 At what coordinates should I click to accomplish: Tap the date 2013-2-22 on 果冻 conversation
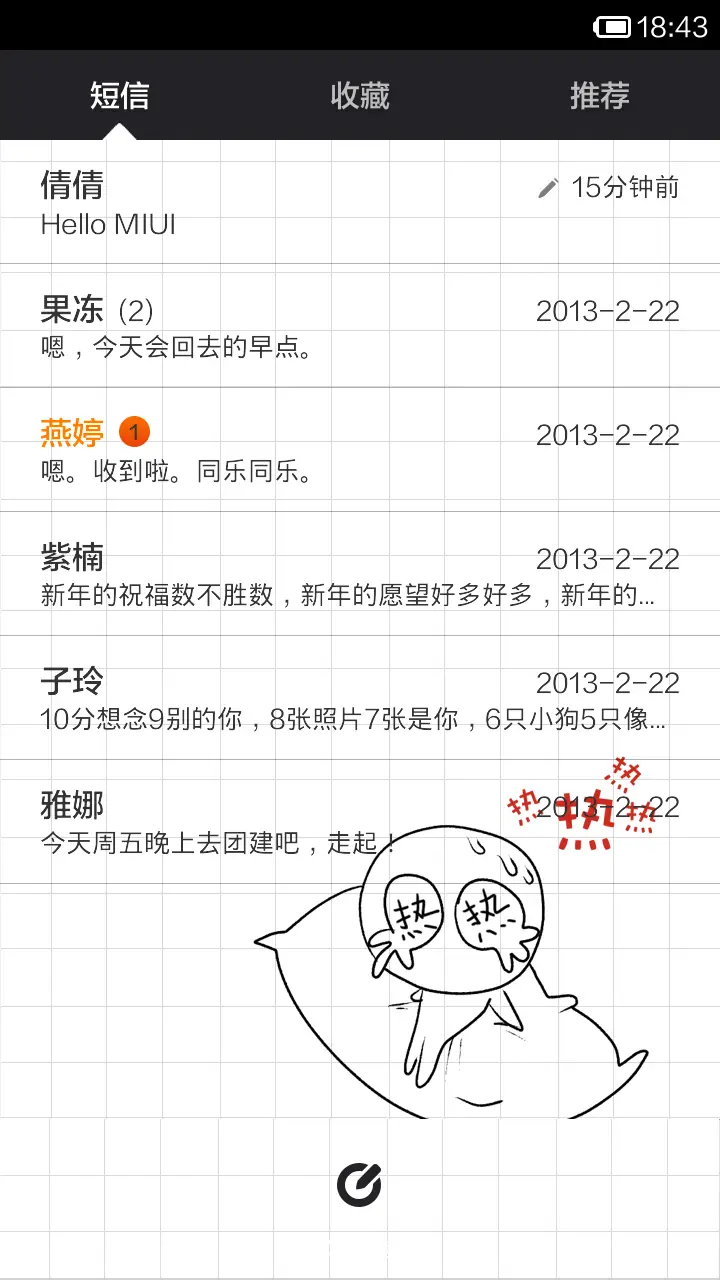tap(606, 310)
